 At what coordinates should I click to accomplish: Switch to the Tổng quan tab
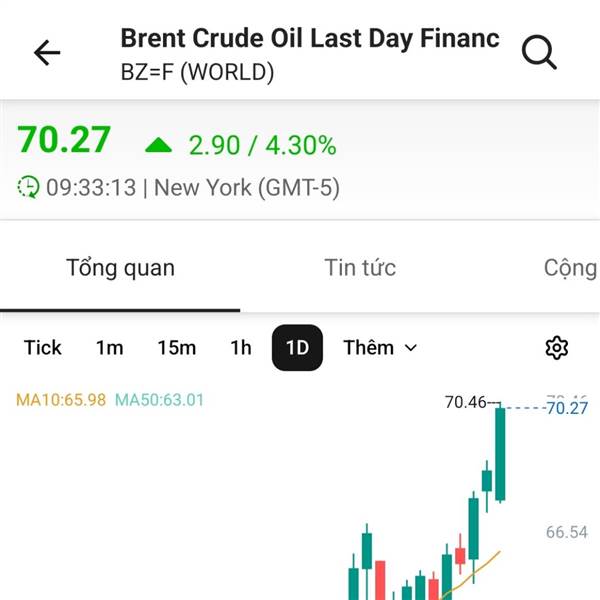click(120, 268)
